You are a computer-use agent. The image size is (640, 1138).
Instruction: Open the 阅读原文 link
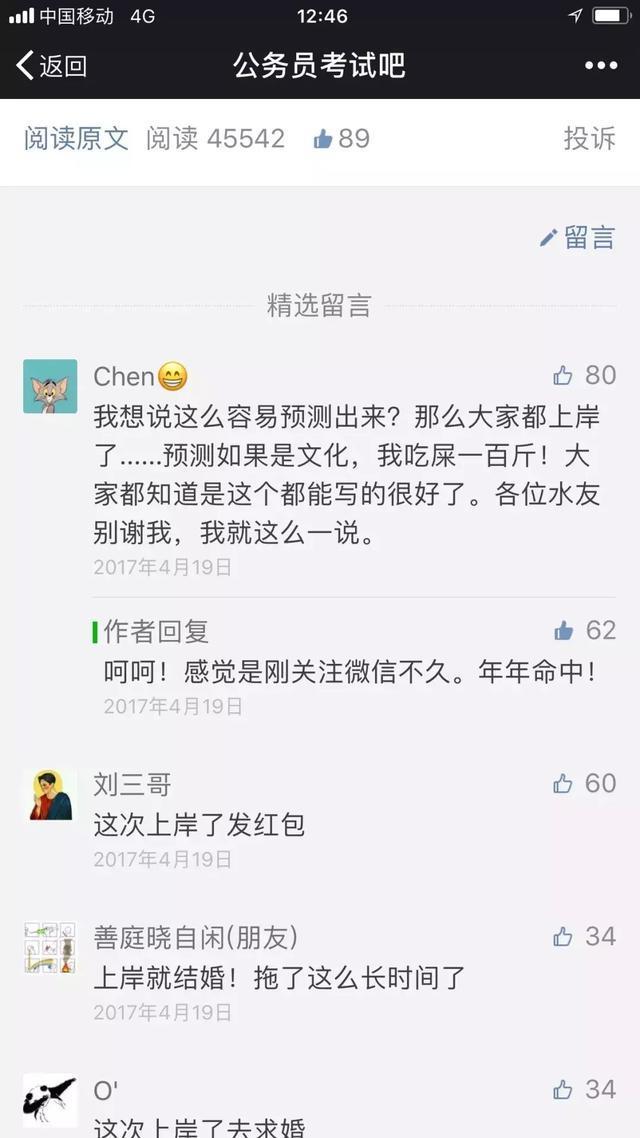click(76, 138)
